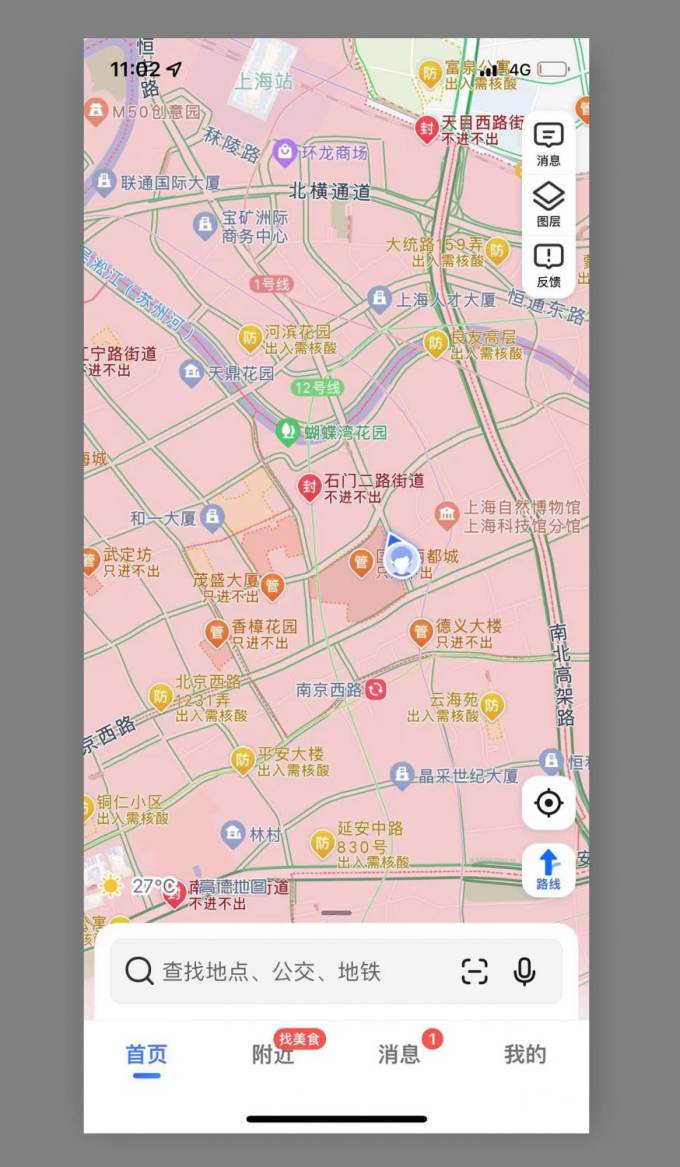Tap the 27°C weather widget
680x1167 pixels.
pos(140,886)
